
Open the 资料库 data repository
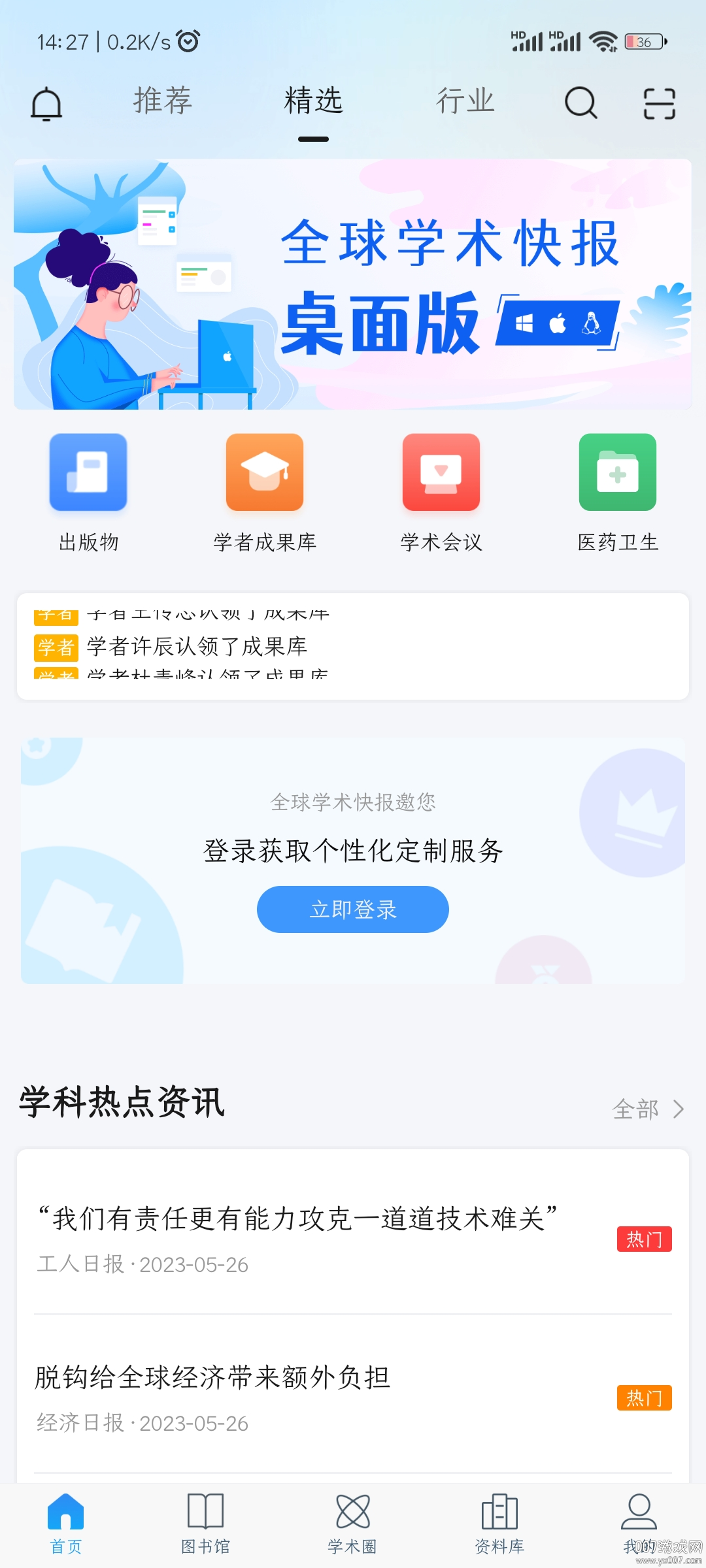(498, 1522)
